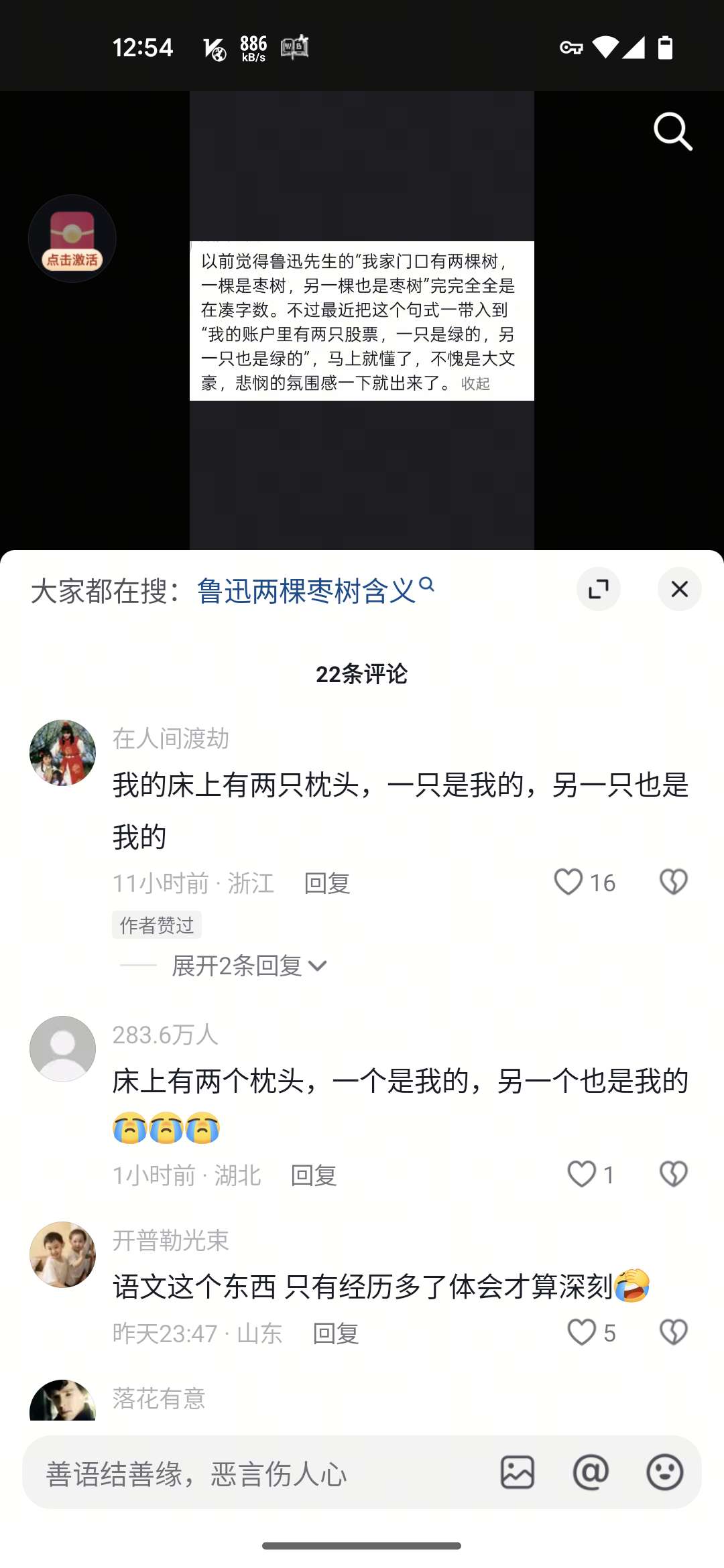
Task: Expand 展开2条回复 under first comment
Action: coord(248,966)
